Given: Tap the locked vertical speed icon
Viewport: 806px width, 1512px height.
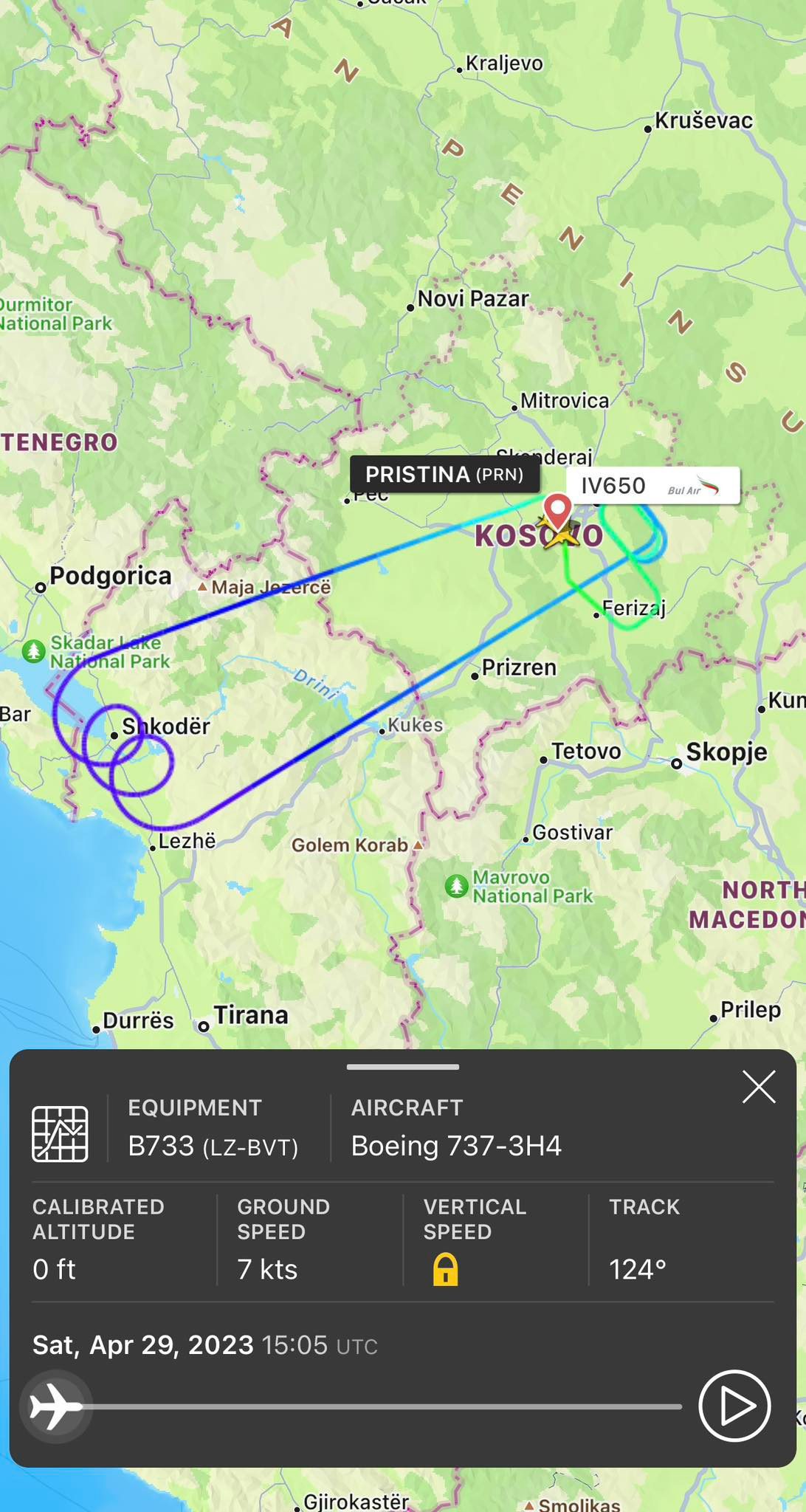Looking at the screenshot, I should pos(445,1270).
